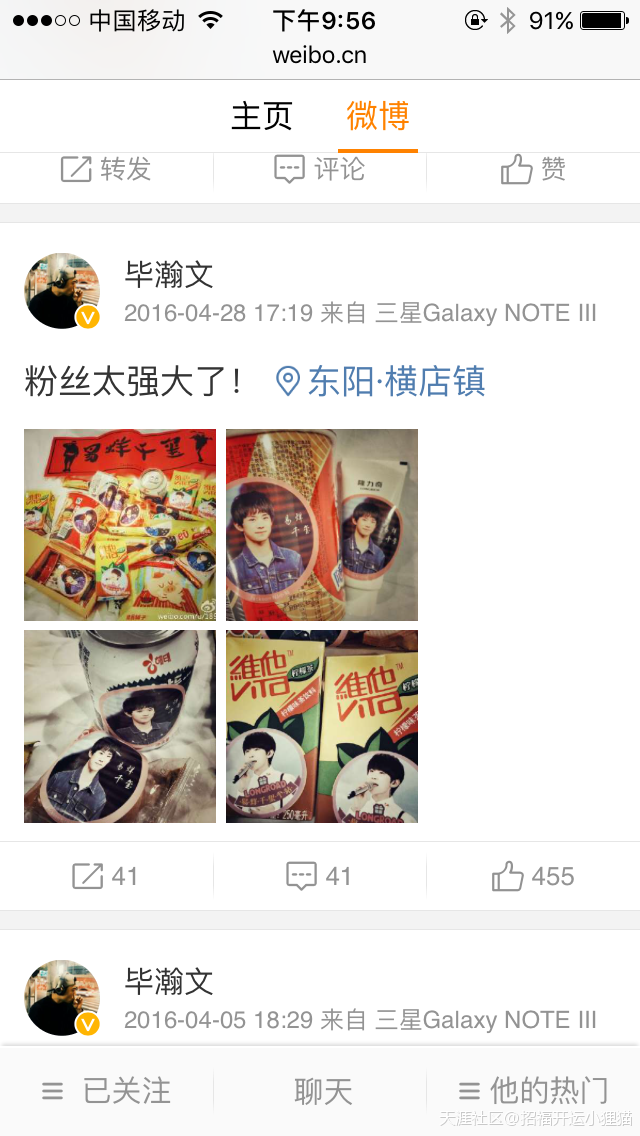Repost the post with 41 reposts
Image resolution: width=640 pixels, height=1136 pixels.
point(106,877)
